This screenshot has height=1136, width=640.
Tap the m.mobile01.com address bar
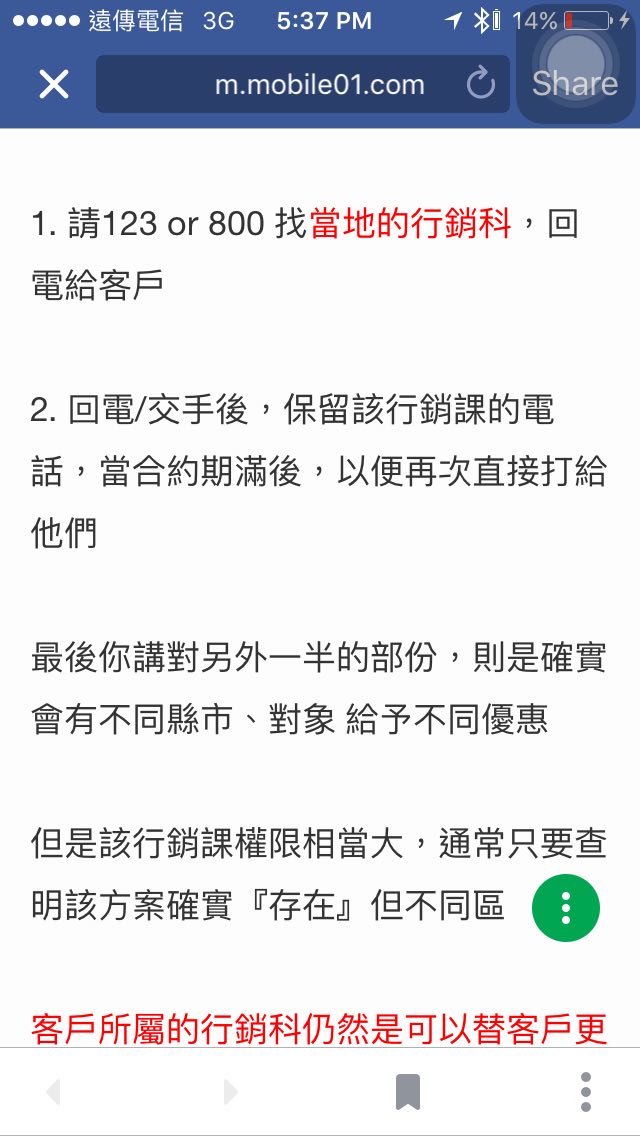click(320, 85)
